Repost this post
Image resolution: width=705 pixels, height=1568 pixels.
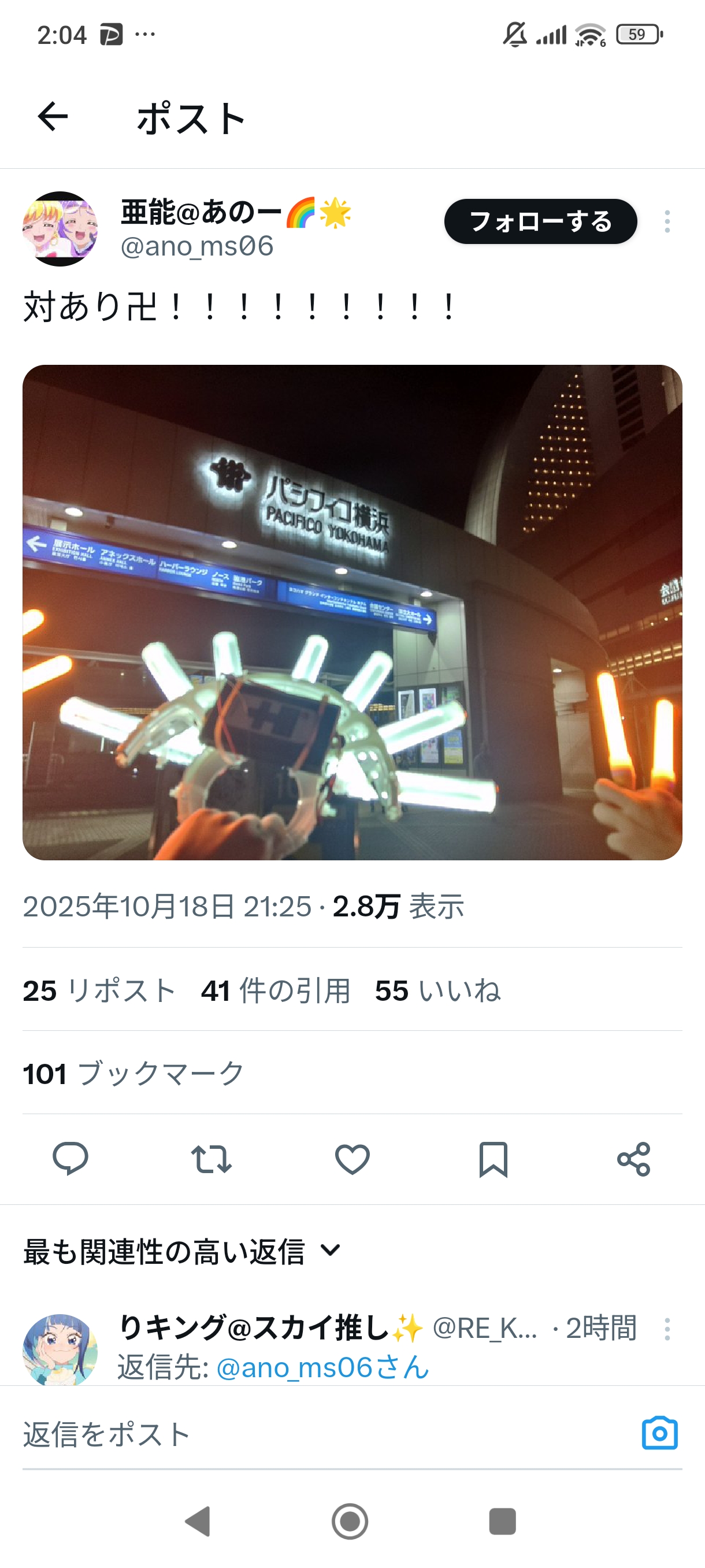click(x=211, y=1158)
